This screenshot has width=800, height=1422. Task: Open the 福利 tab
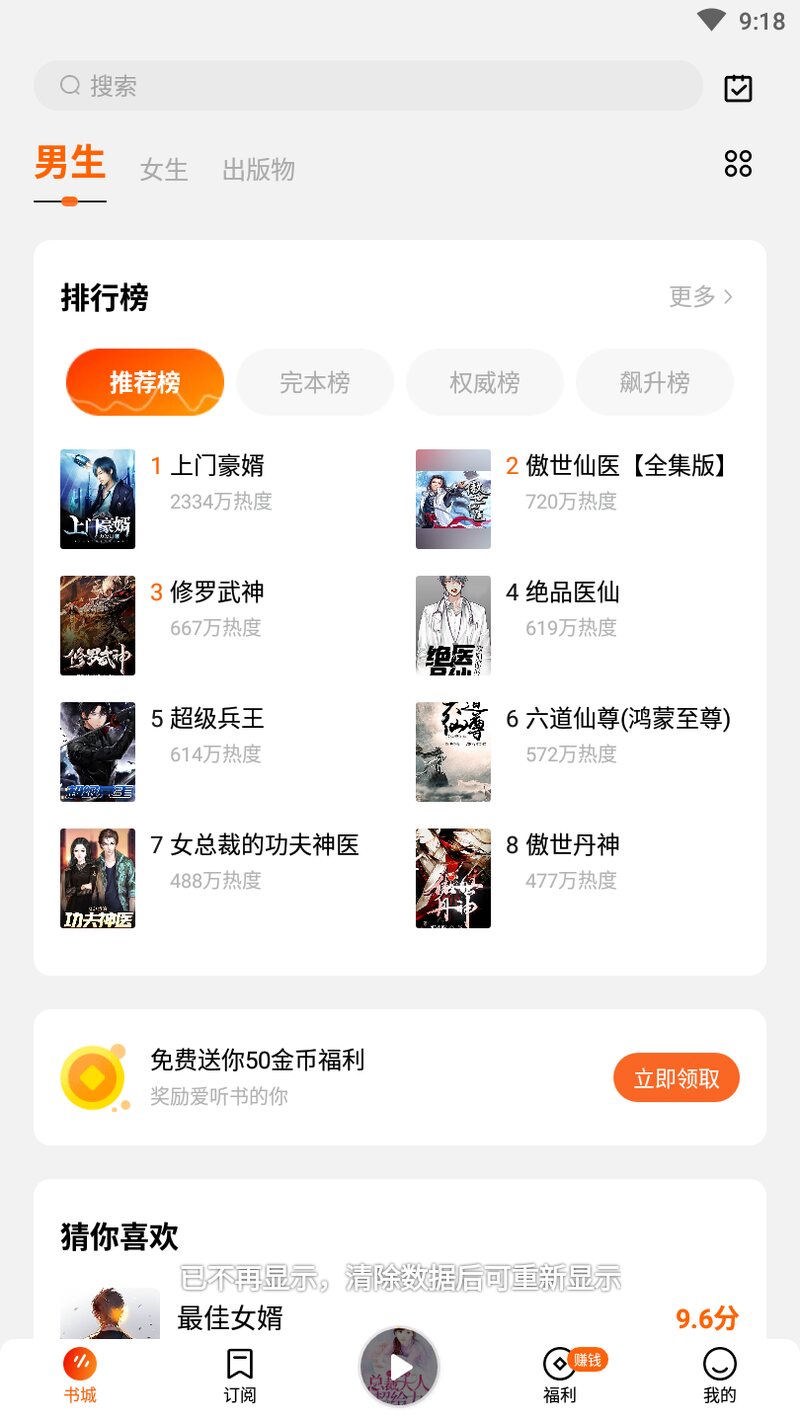pos(560,1376)
